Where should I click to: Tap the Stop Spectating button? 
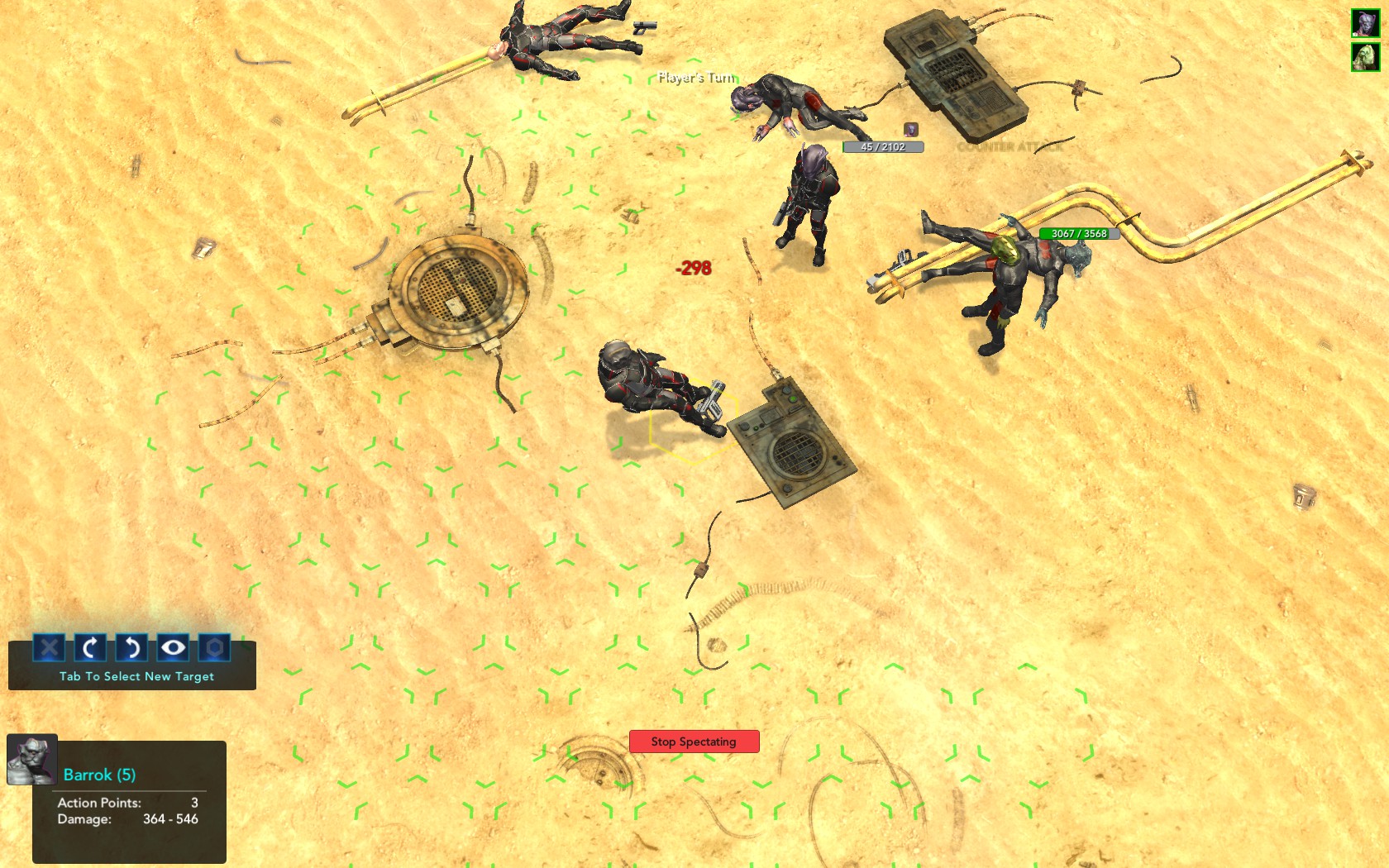[694, 742]
